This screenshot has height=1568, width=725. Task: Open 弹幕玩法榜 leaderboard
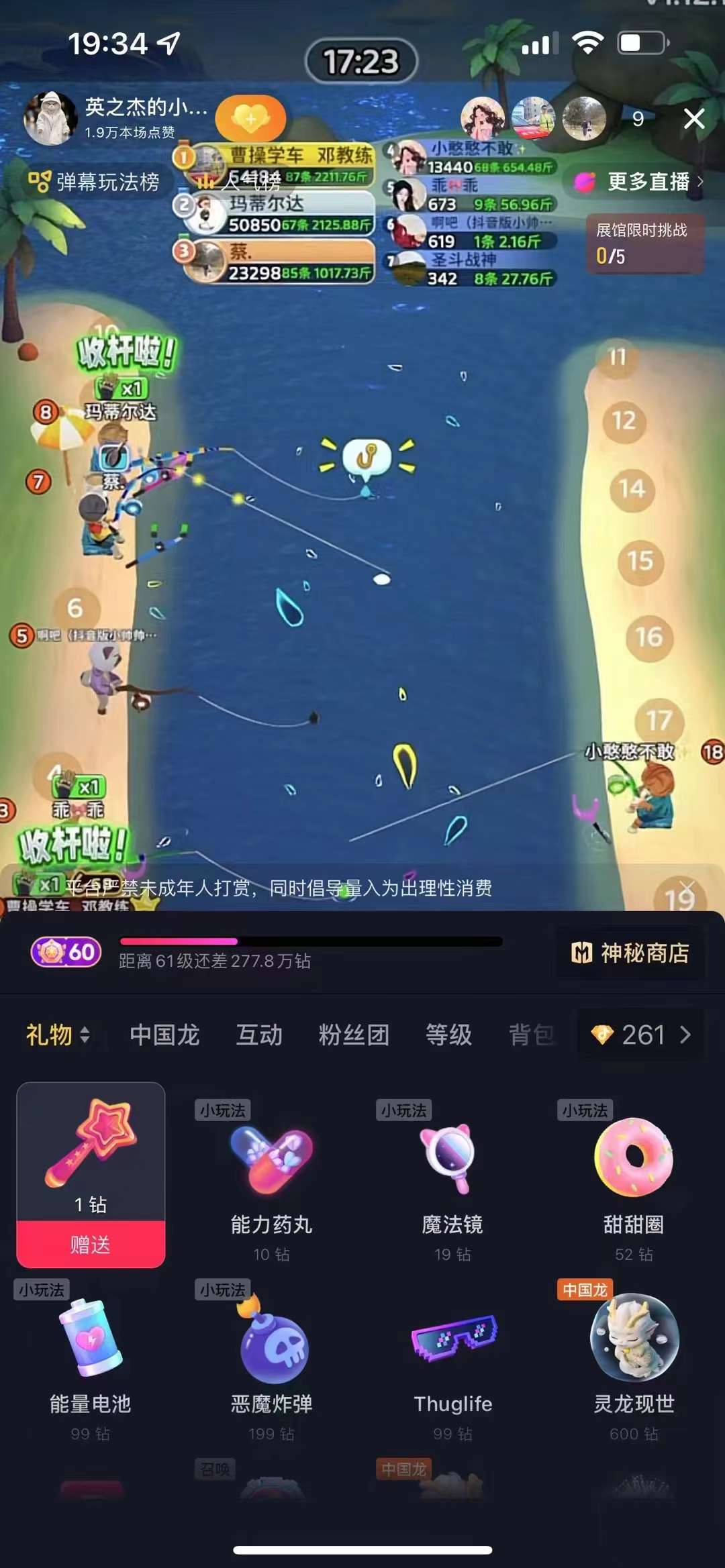pyautogui.click(x=94, y=182)
